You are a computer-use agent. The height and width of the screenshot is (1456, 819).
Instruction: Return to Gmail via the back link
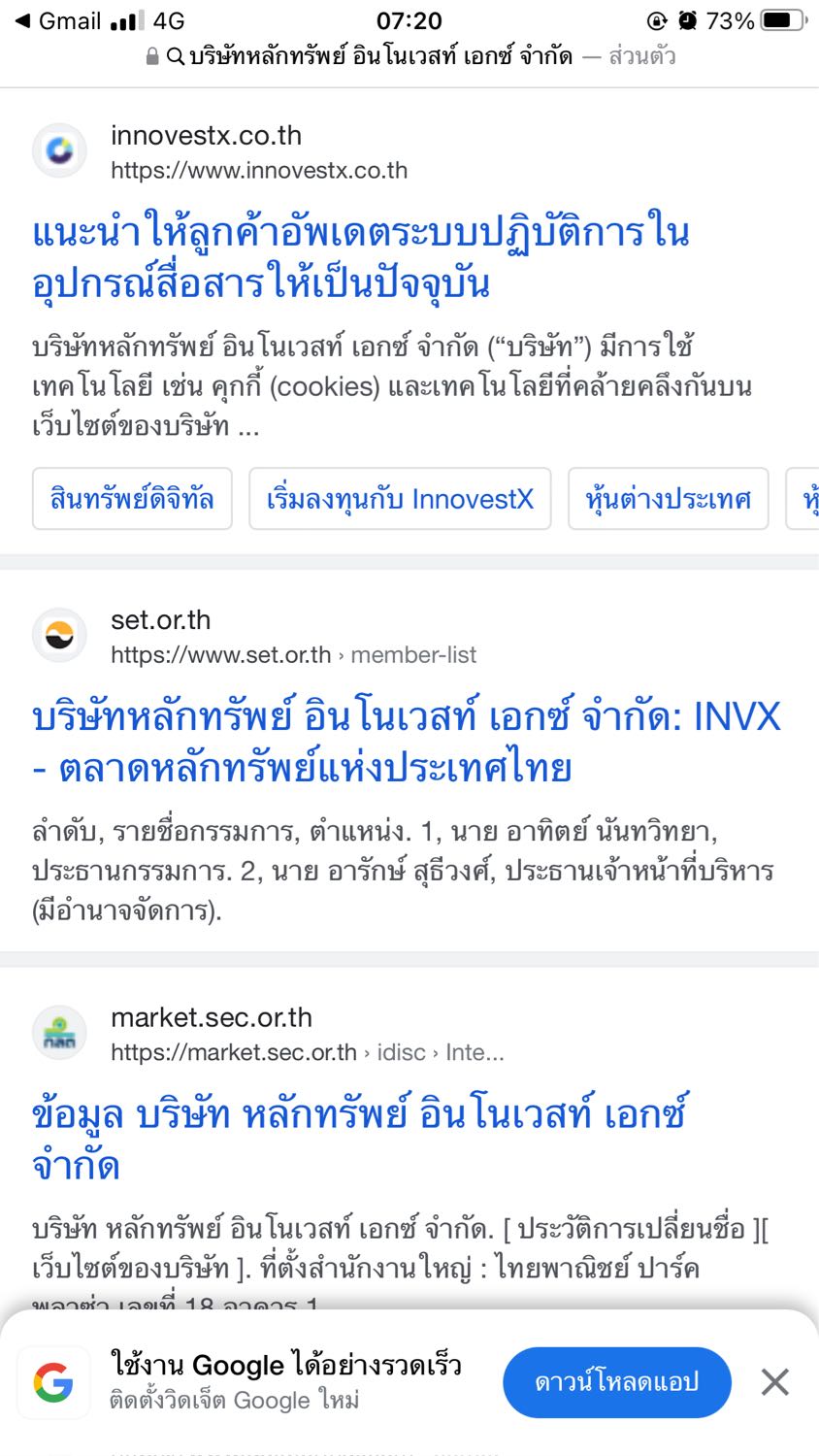pos(58,20)
